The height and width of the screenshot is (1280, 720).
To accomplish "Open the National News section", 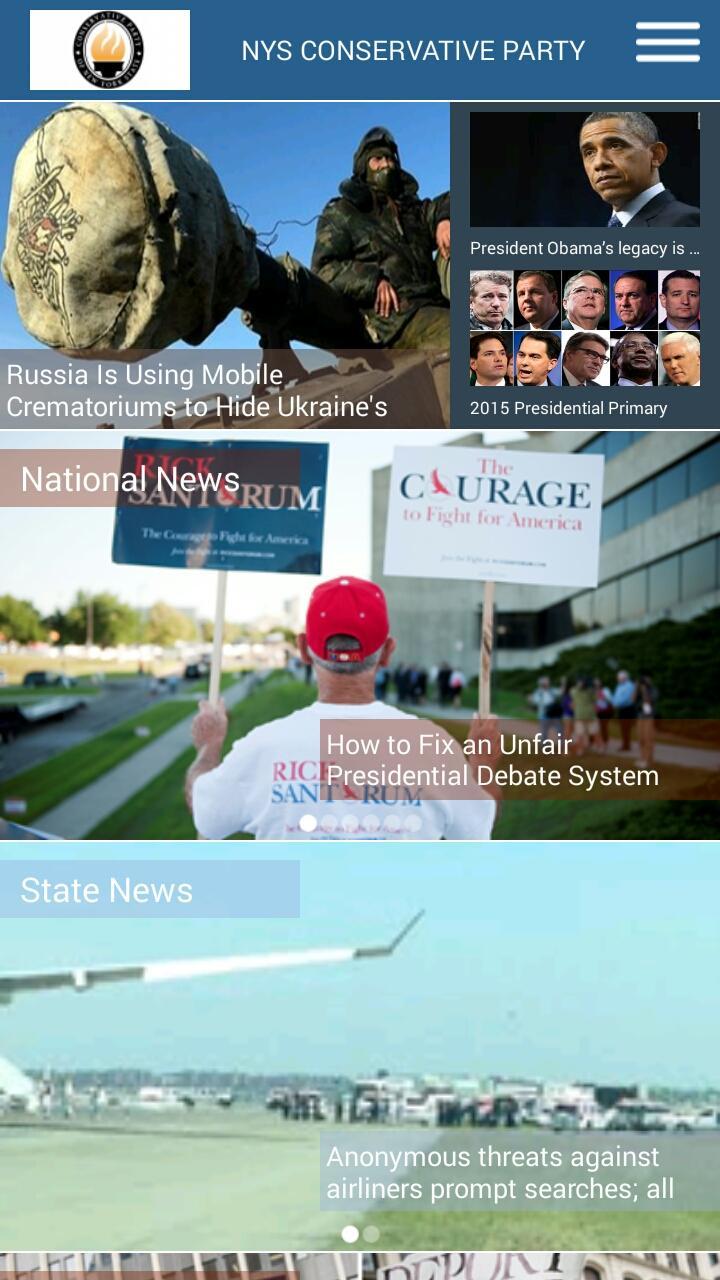I will pyautogui.click(x=130, y=479).
